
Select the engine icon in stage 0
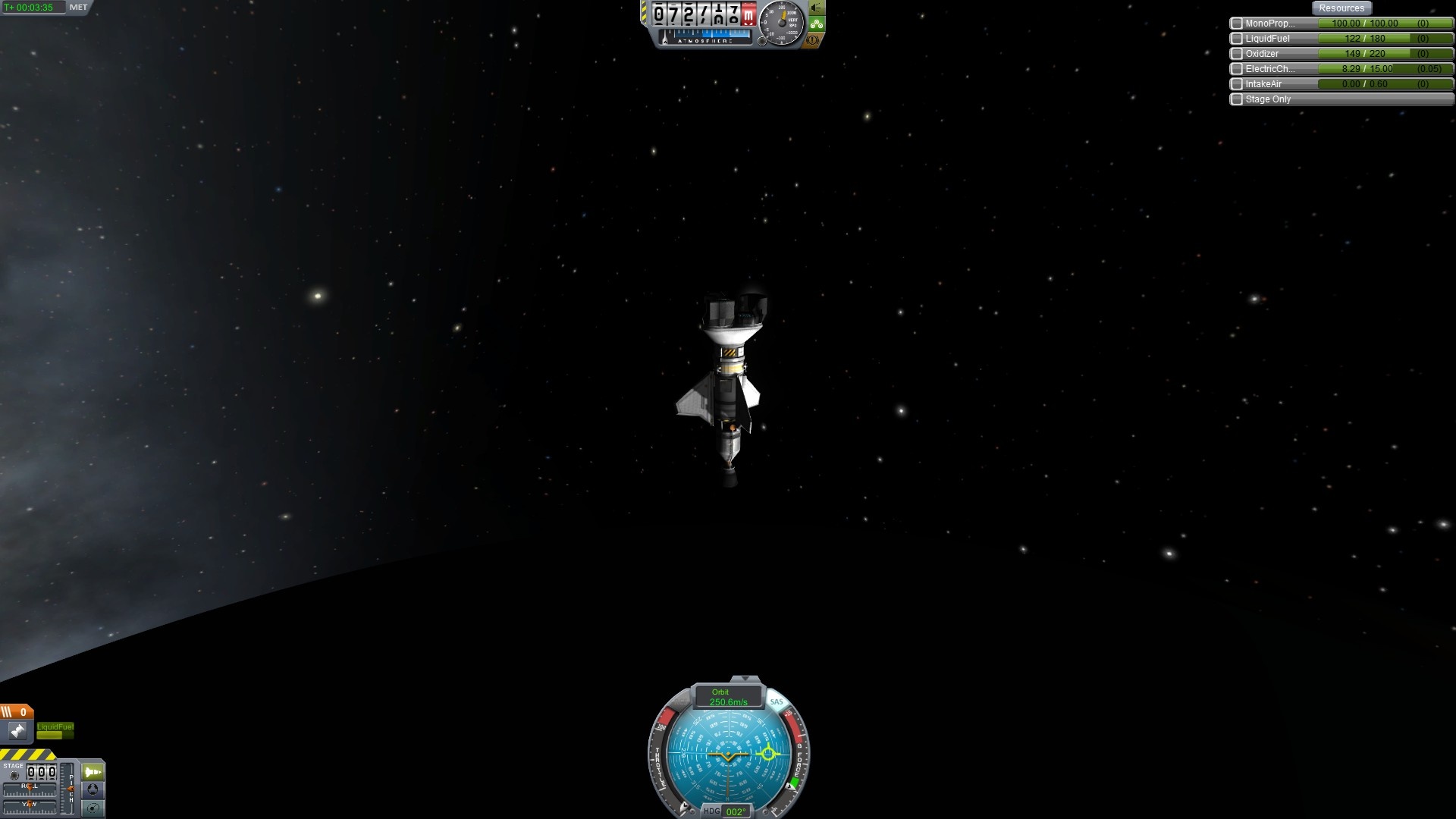coord(17,731)
